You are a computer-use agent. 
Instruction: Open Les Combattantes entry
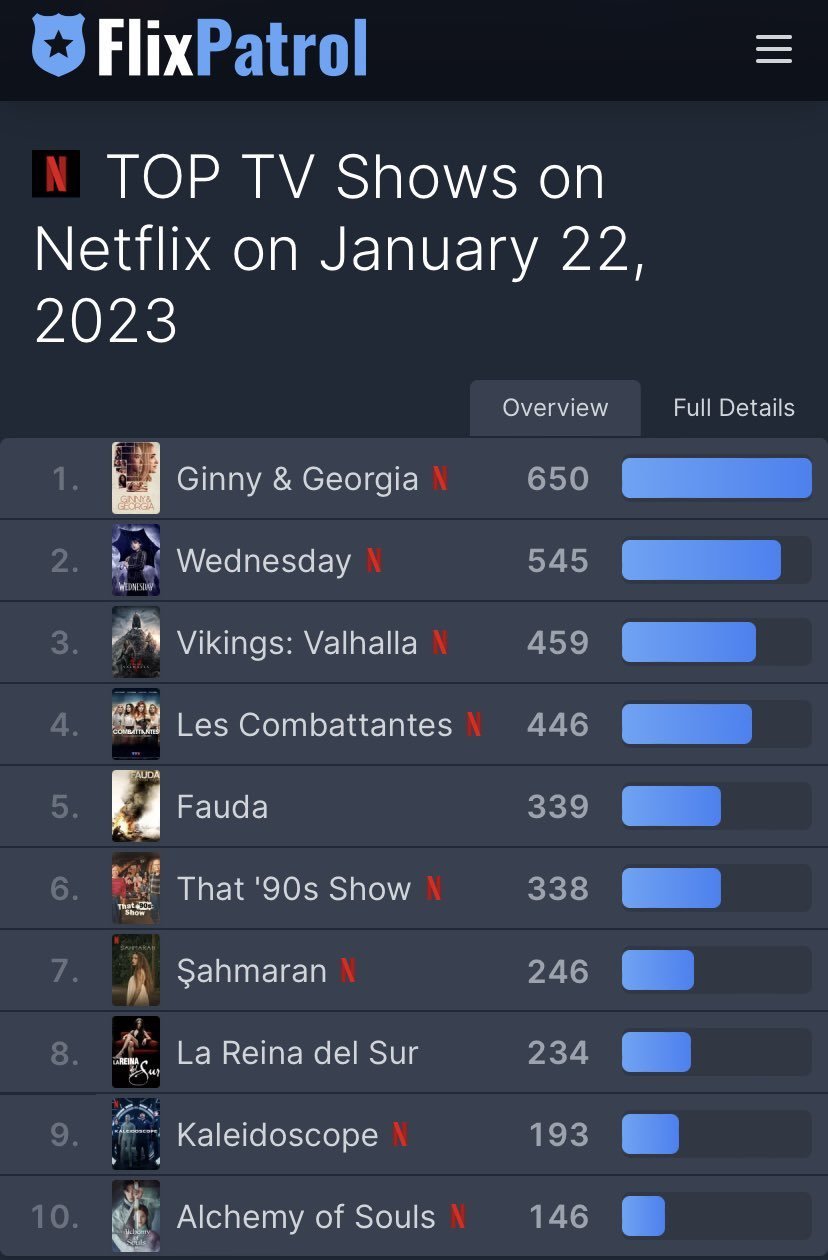tap(314, 725)
